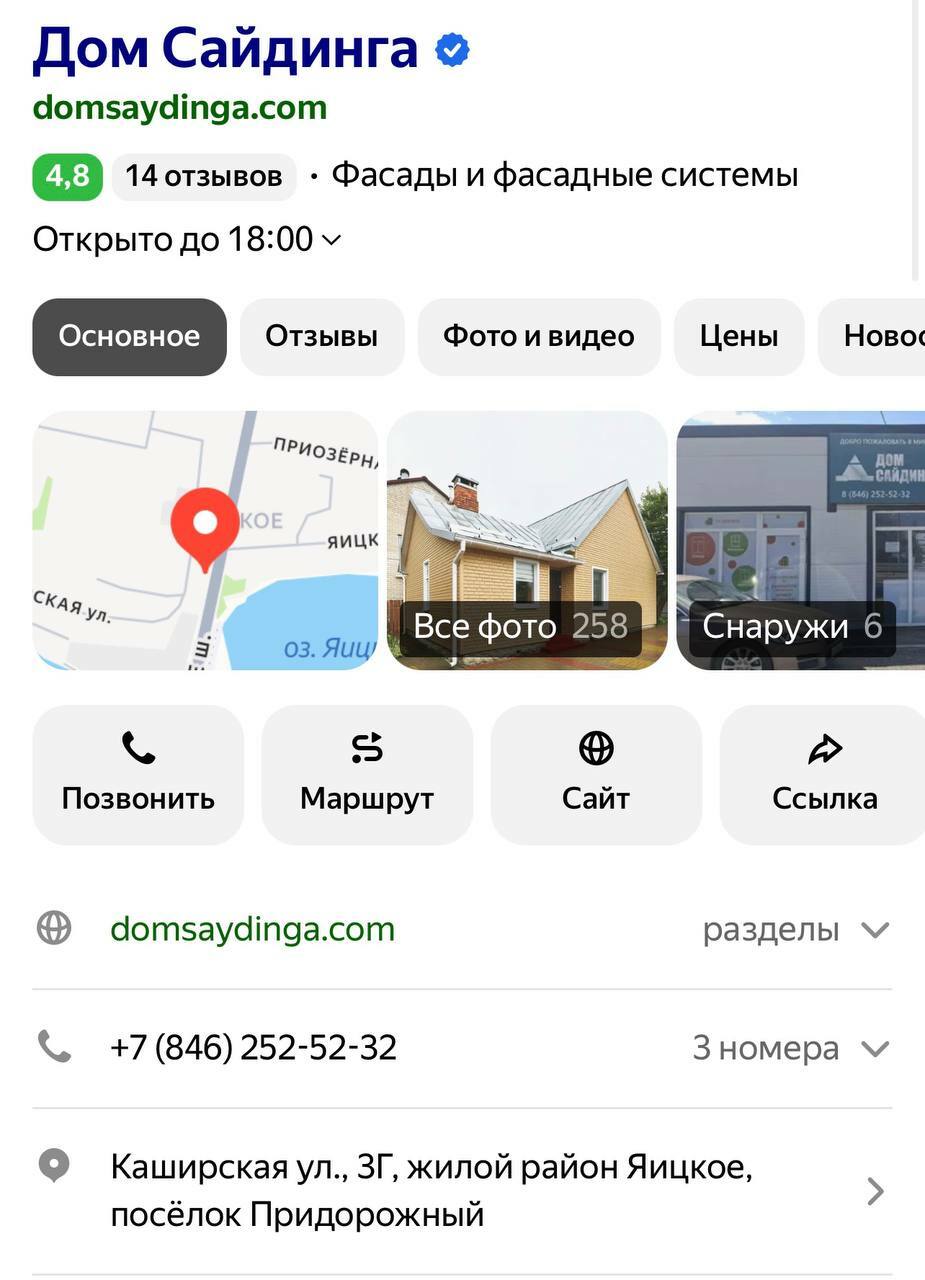Switch to the Отзывы tab
Screen dimensions: 925x1280
[x=321, y=336]
